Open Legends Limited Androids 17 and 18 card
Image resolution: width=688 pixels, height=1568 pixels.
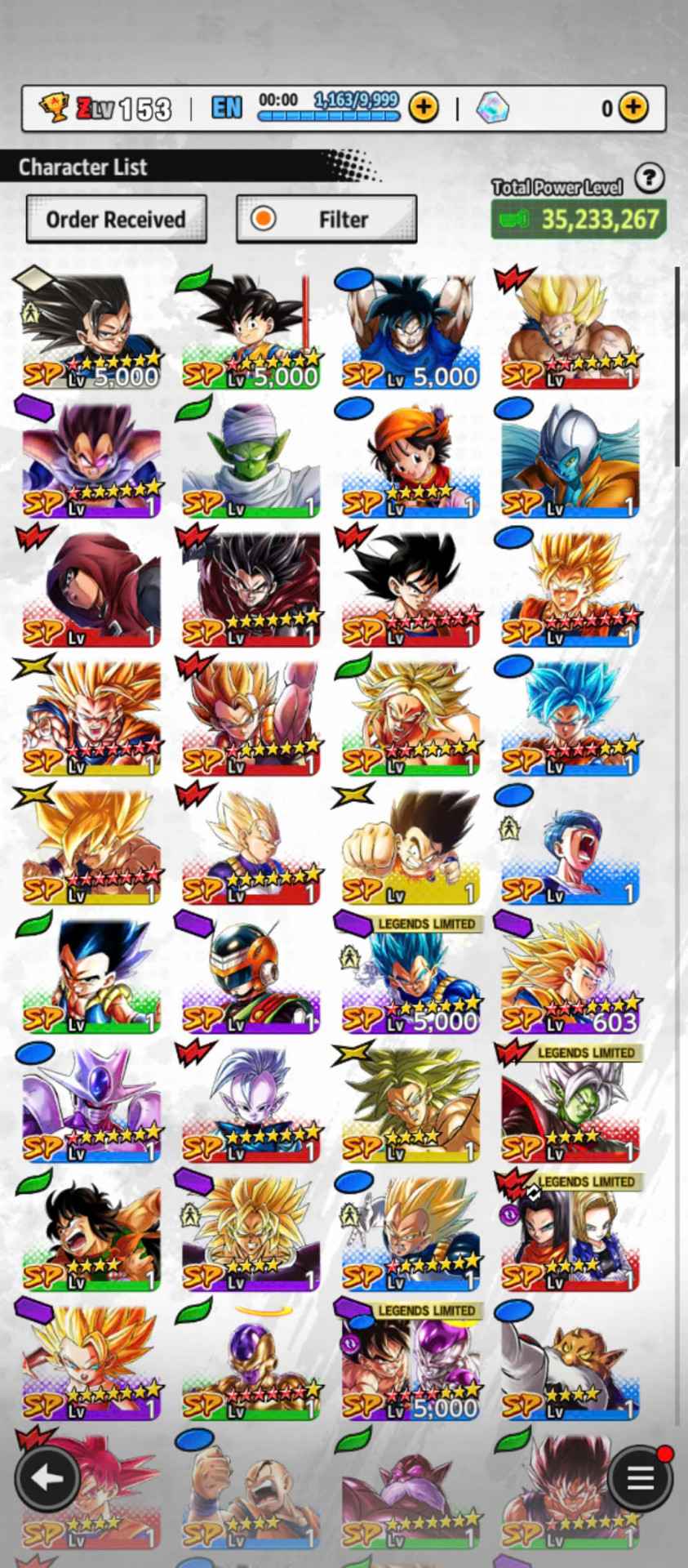click(x=569, y=1233)
